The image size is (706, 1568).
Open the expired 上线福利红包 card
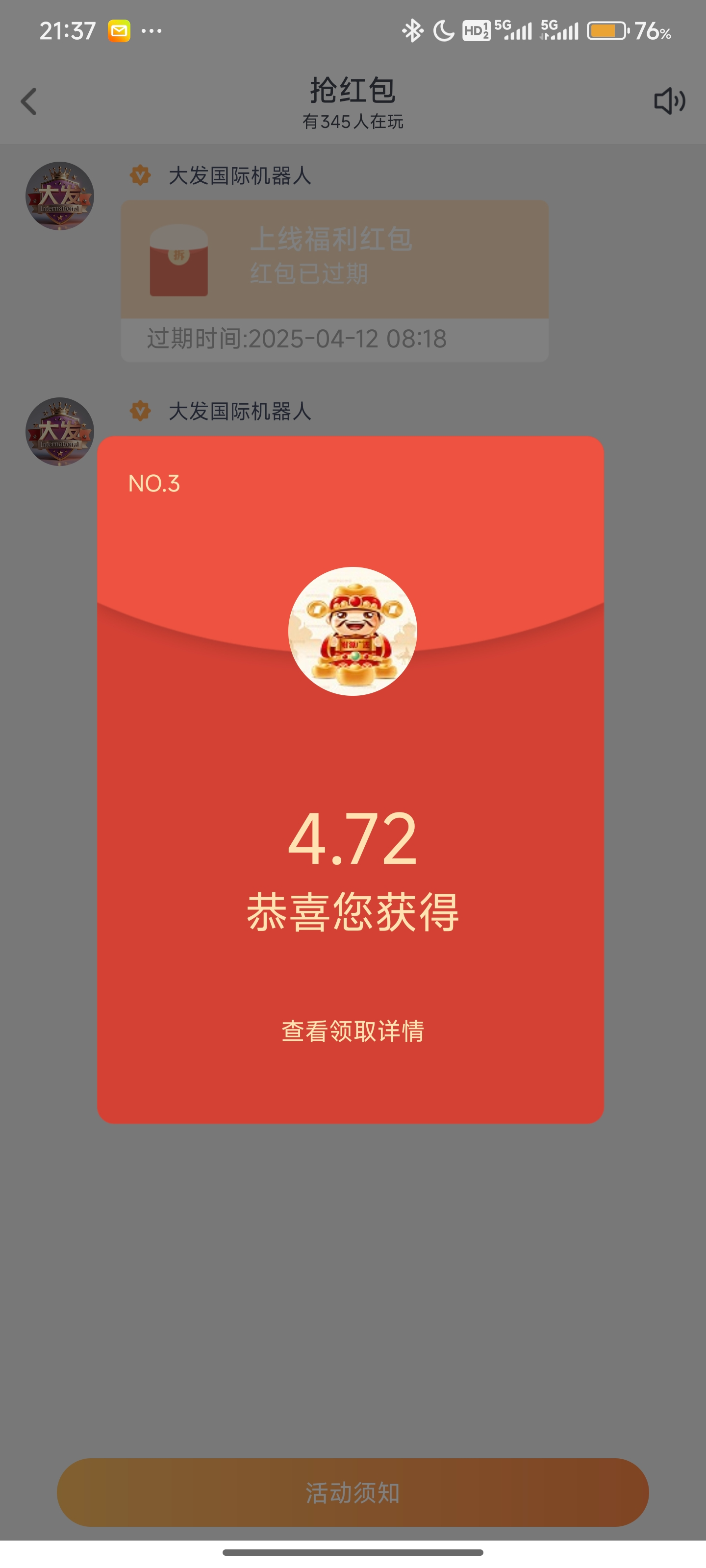tap(334, 259)
